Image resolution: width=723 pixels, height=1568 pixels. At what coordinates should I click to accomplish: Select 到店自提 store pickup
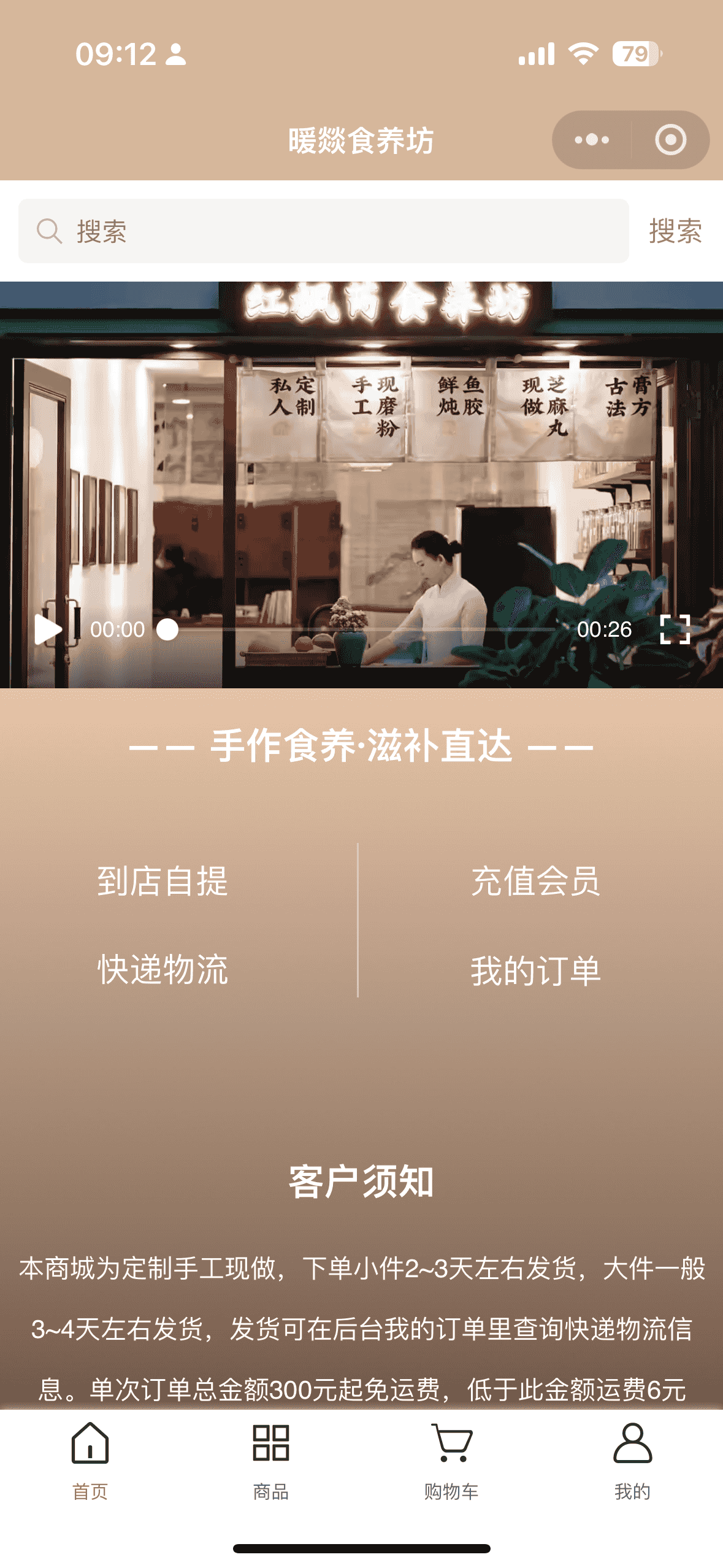coord(163,881)
